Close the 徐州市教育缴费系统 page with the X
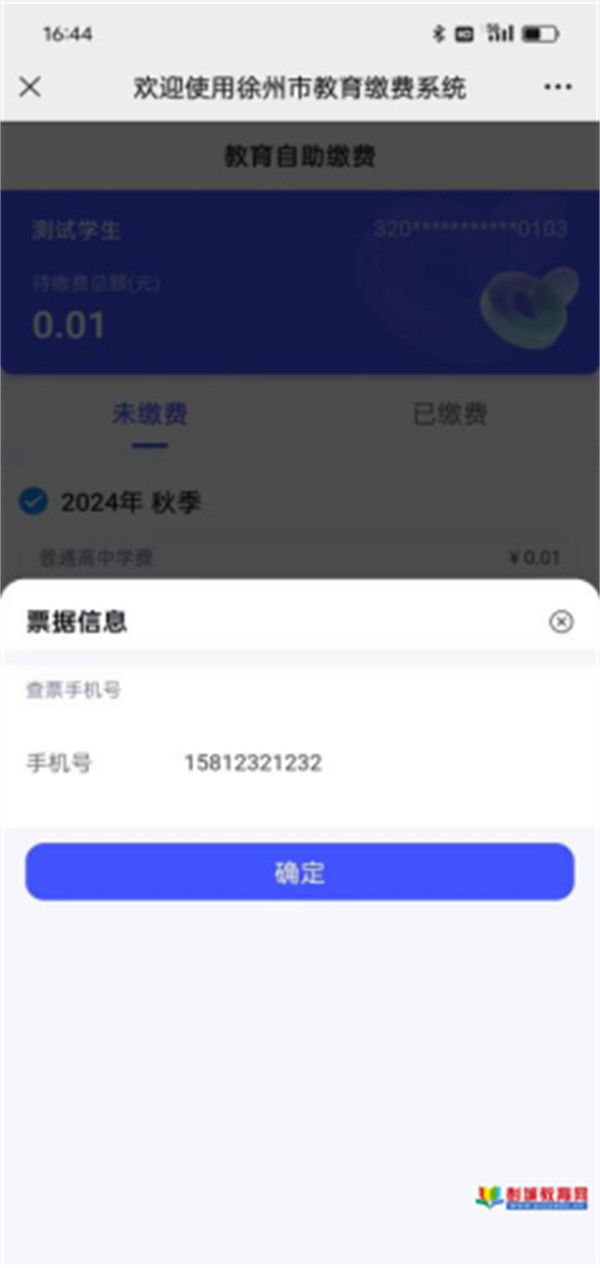Viewport: 600px width, 1268px height. pyautogui.click(x=30, y=87)
